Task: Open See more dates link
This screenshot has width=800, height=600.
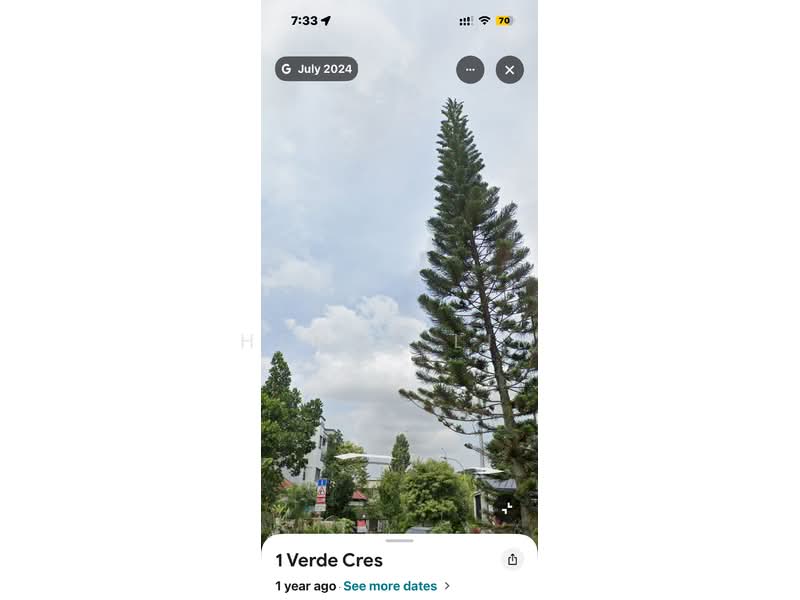Action: click(390, 586)
